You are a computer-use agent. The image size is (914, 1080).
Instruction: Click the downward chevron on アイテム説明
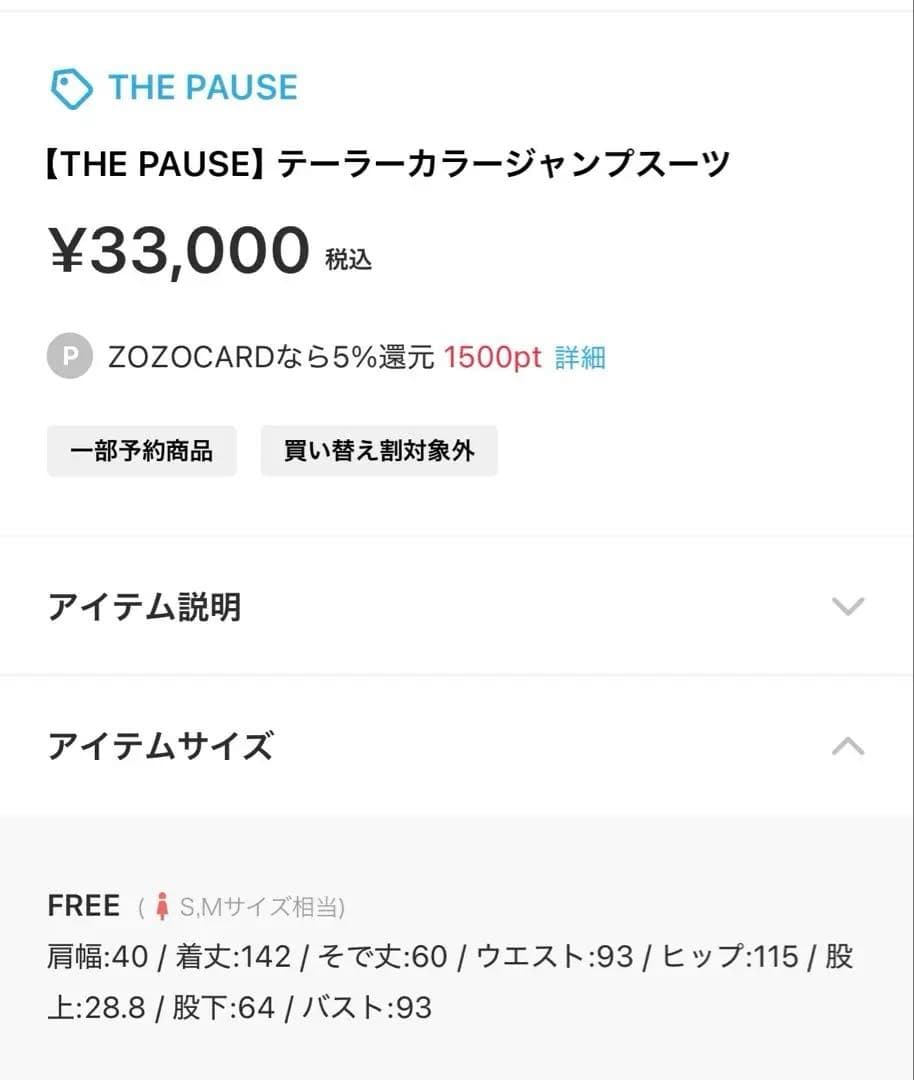click(x=849, y=607)
